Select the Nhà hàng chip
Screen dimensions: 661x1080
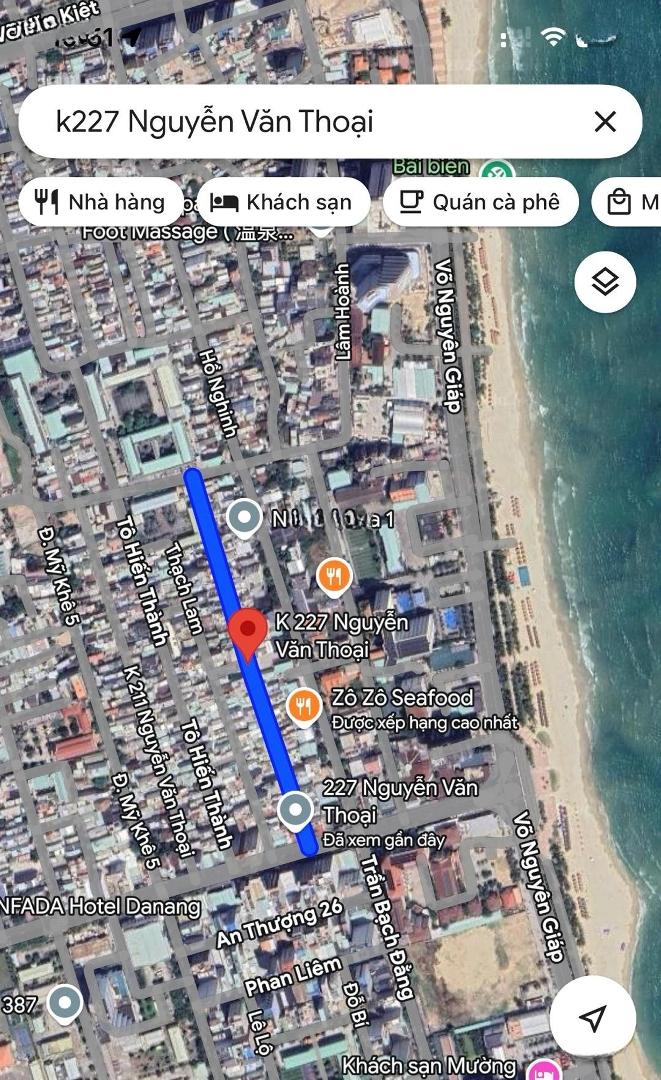(x=101, y=202)
